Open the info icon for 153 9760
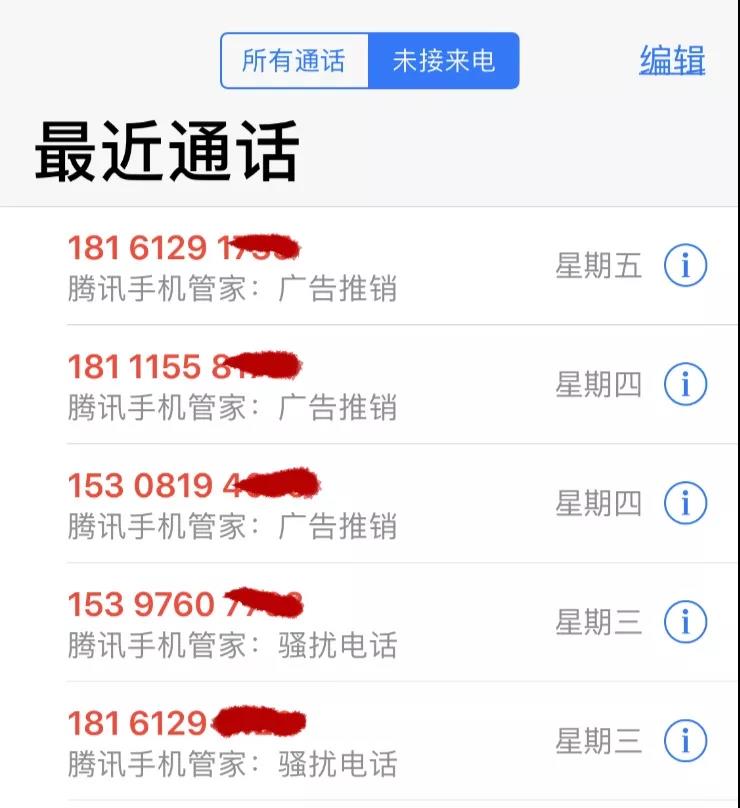740x808 pixels. pyautogui.click(x=686, y=623)
